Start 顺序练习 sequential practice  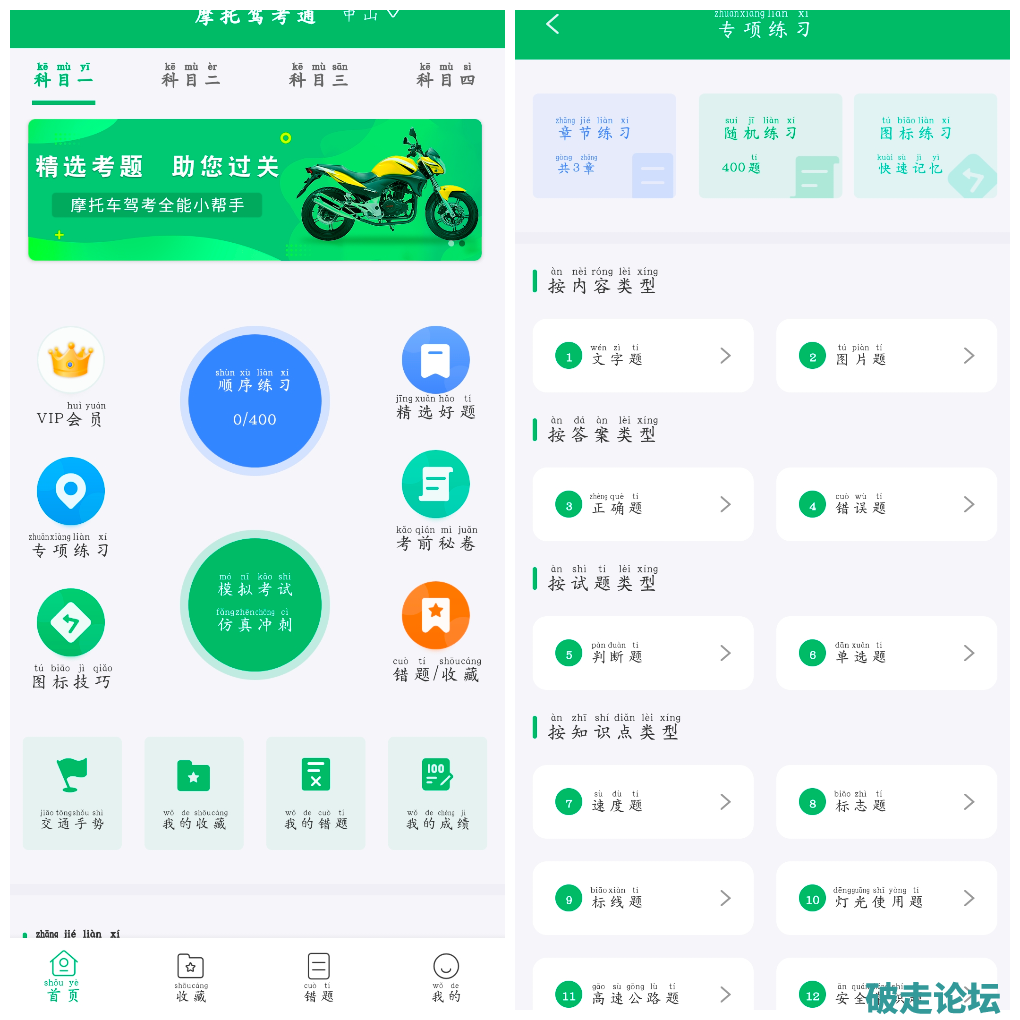[255, 400]
